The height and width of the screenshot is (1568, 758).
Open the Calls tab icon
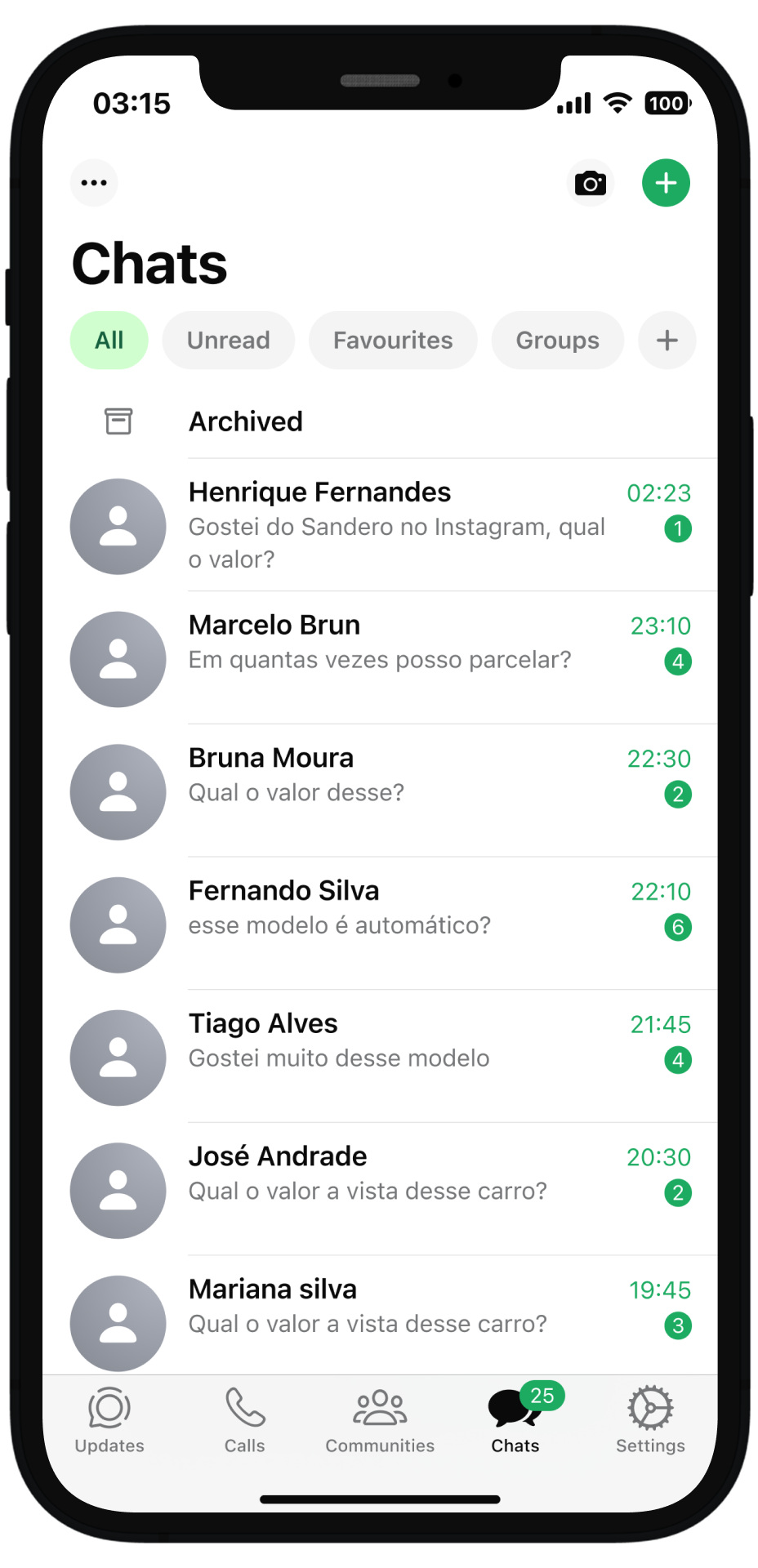tap(244, 1405)
